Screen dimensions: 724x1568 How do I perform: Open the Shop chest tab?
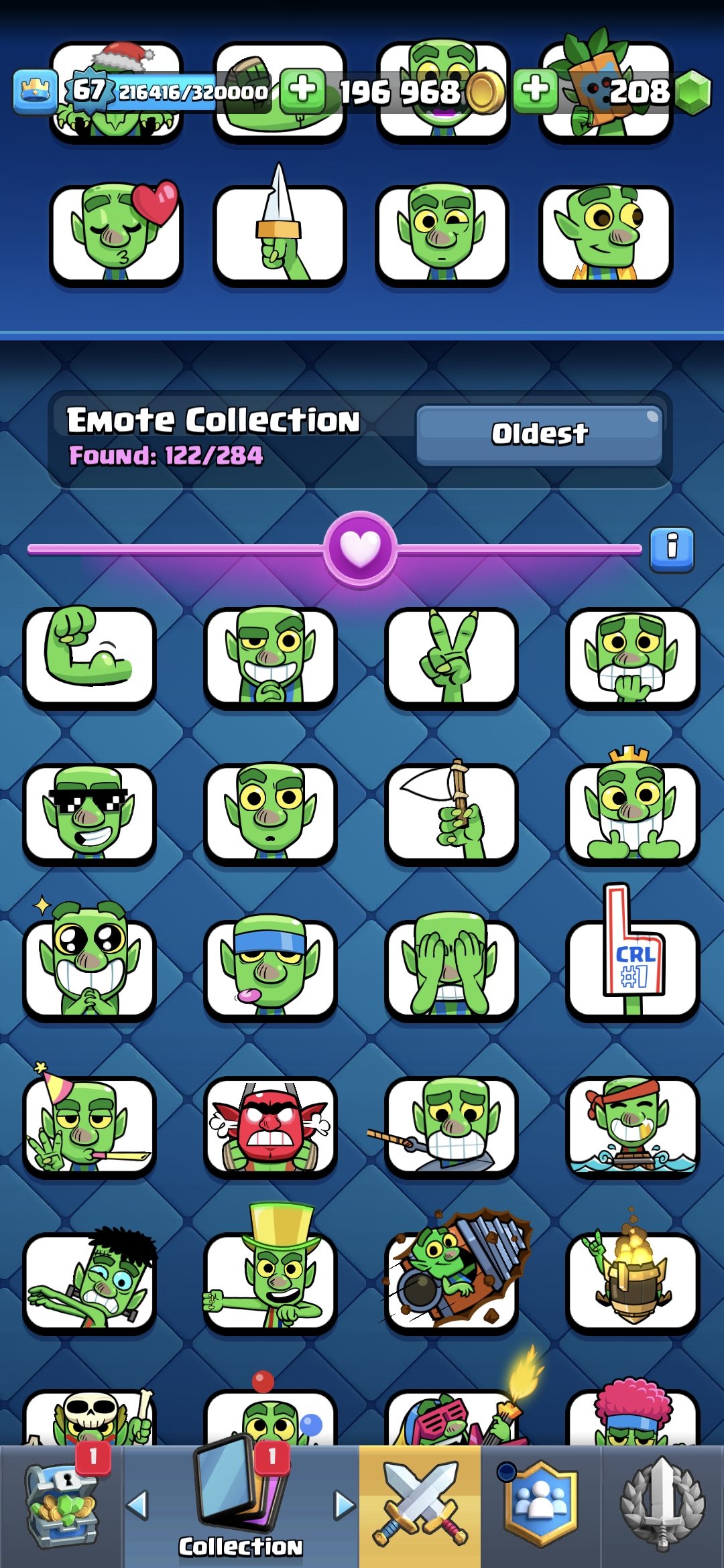point(62,1505)
